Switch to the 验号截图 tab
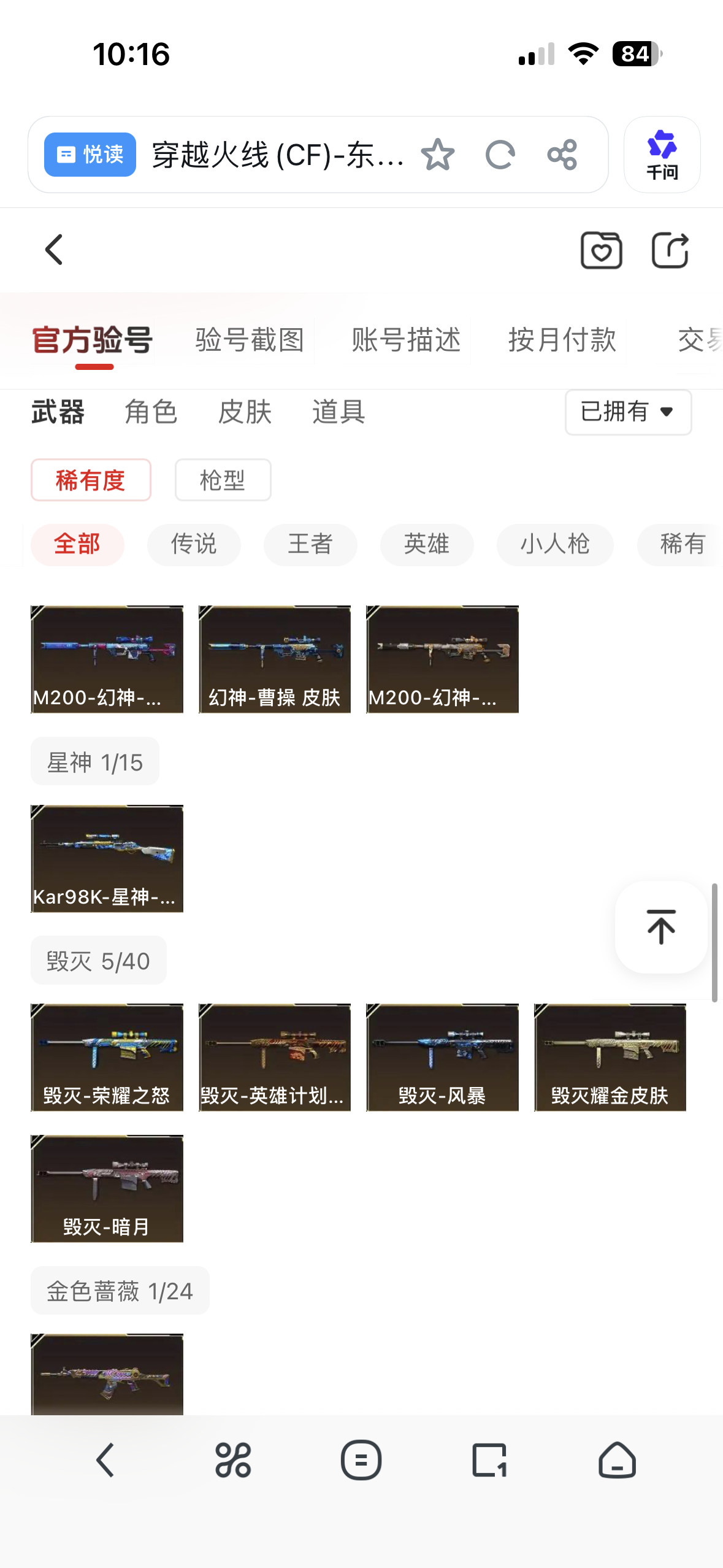The image size is (723, 1568). click(250, 340)
